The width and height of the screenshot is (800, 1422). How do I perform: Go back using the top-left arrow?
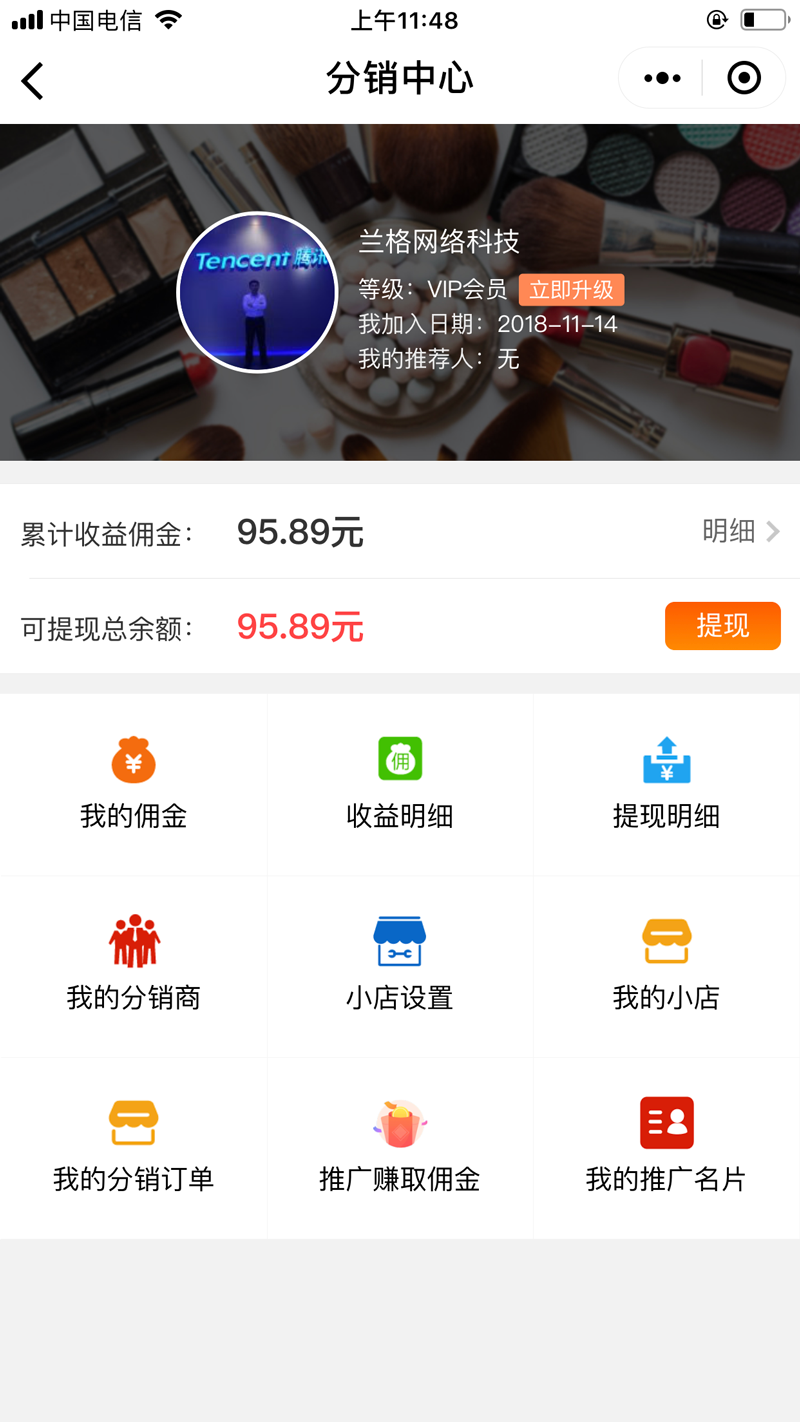[33, 80]
